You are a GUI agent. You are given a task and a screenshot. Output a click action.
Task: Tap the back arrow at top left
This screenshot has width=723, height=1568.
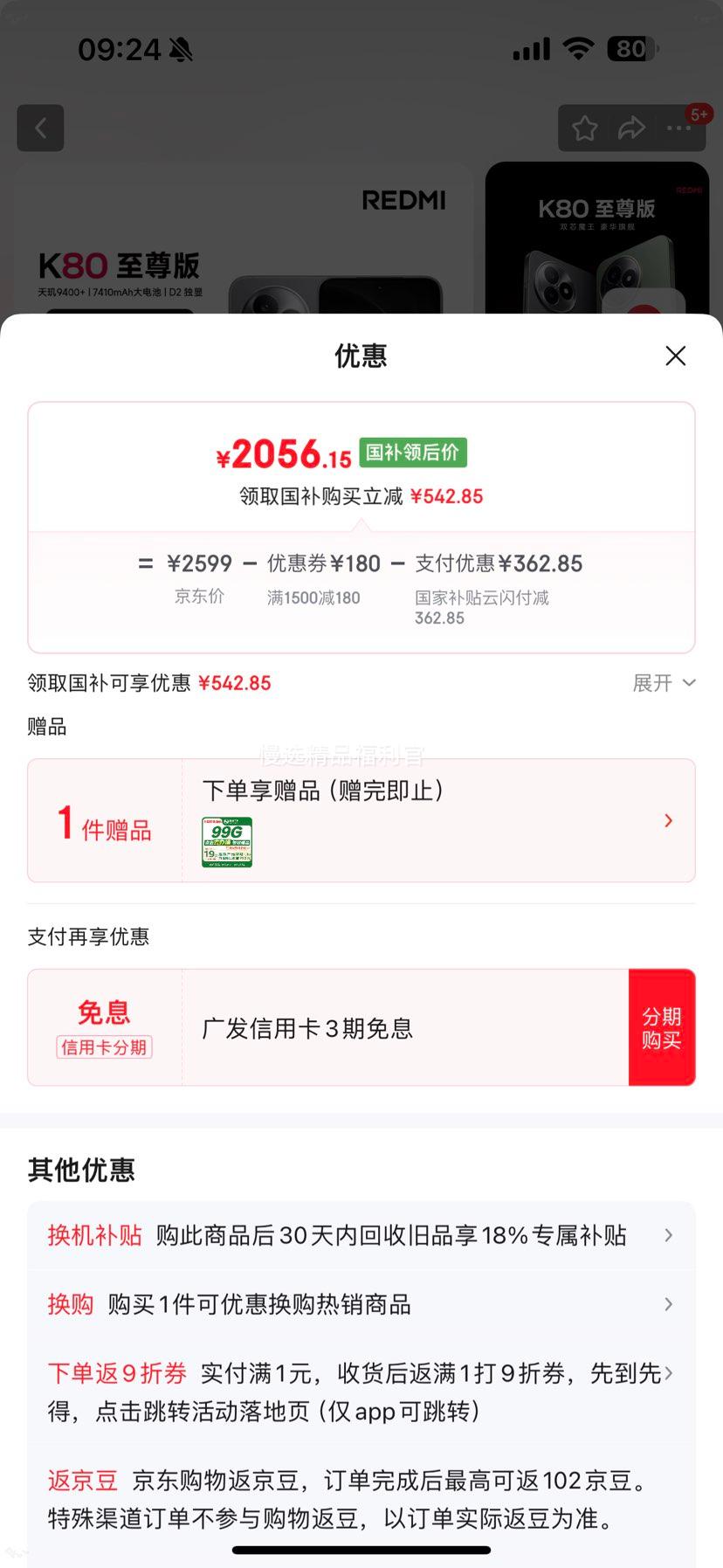coord(40,128)
